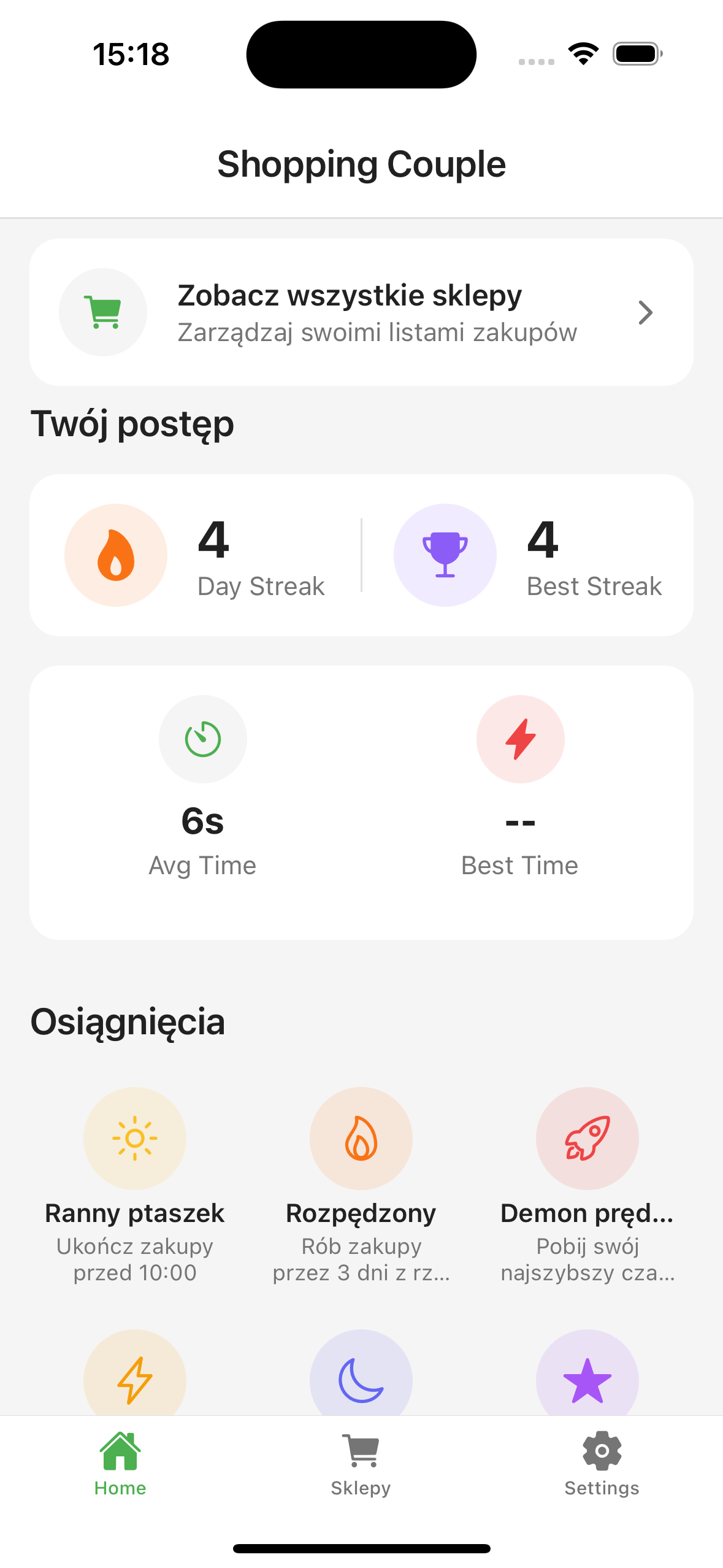
Task: Open the Ranny ptaszek sun achievement icon
Action: [134, 1137]
